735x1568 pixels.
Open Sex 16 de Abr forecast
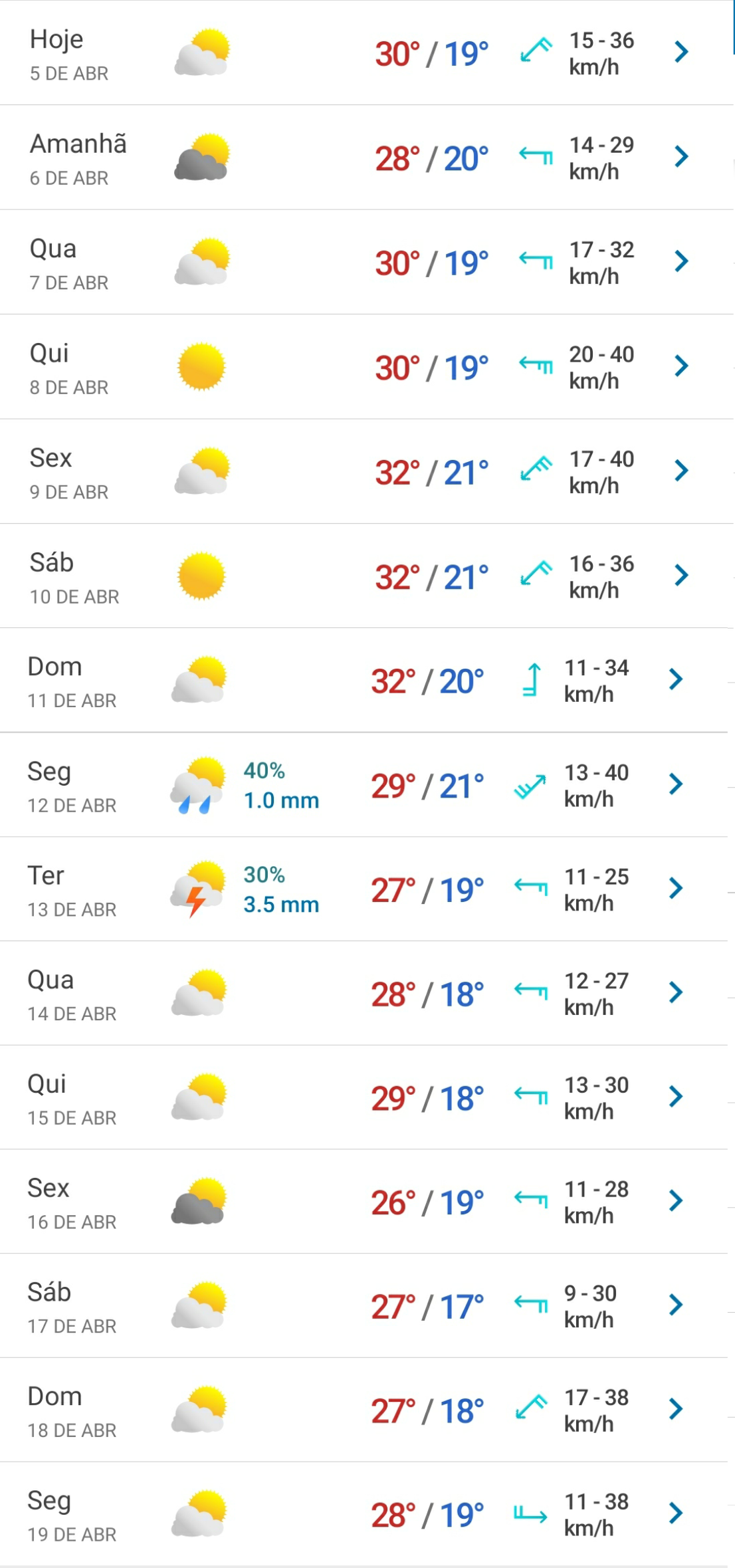point(364,1202)
